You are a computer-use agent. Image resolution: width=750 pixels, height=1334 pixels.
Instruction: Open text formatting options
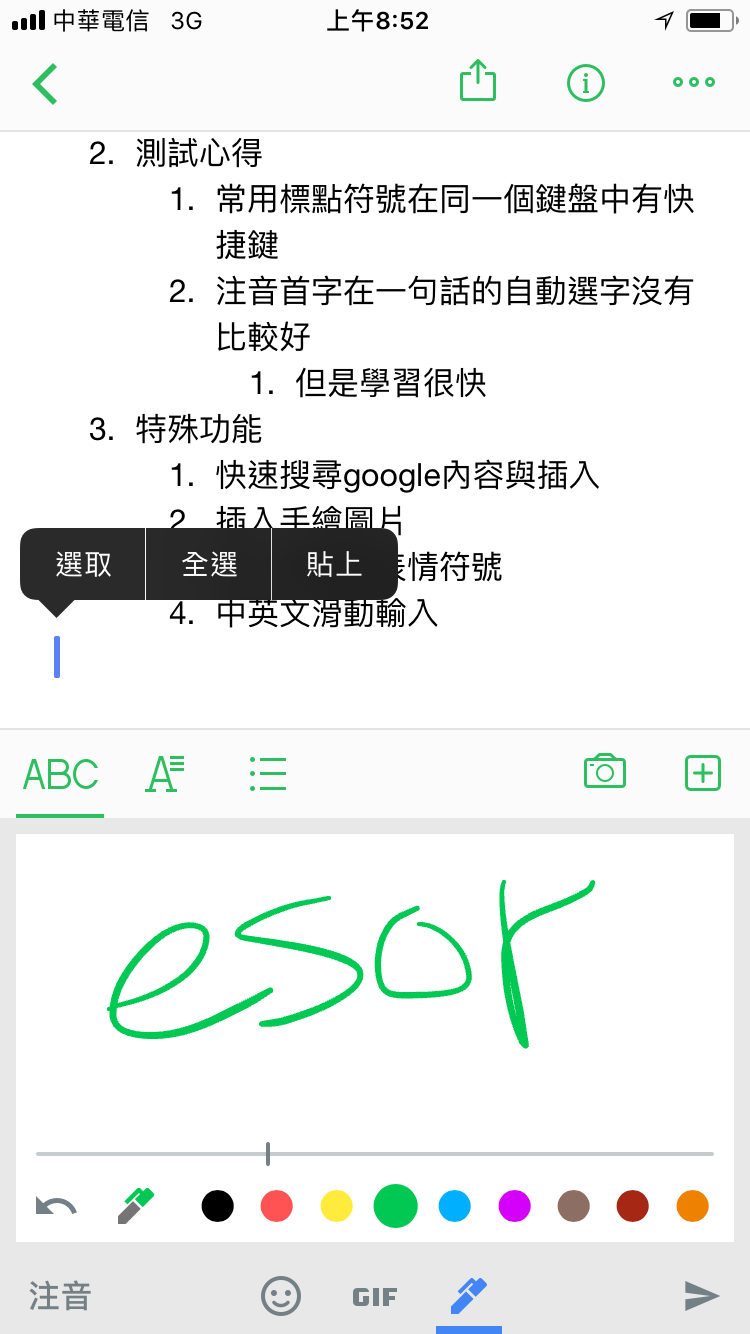point(165,774)
